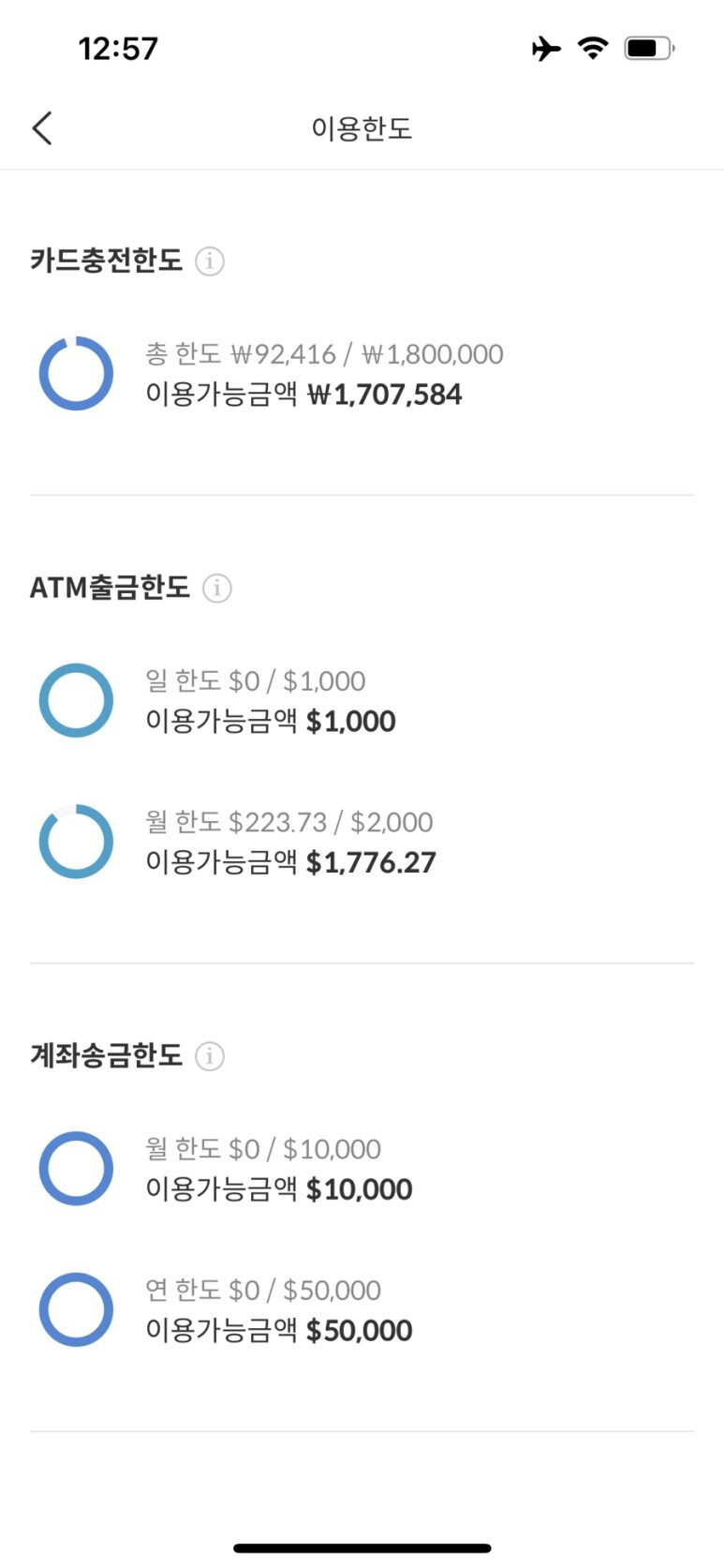Viewport: 724px width, 1568px height.
Task: Tap the info icon beside 계좌송금한도
Action: 210,1056
